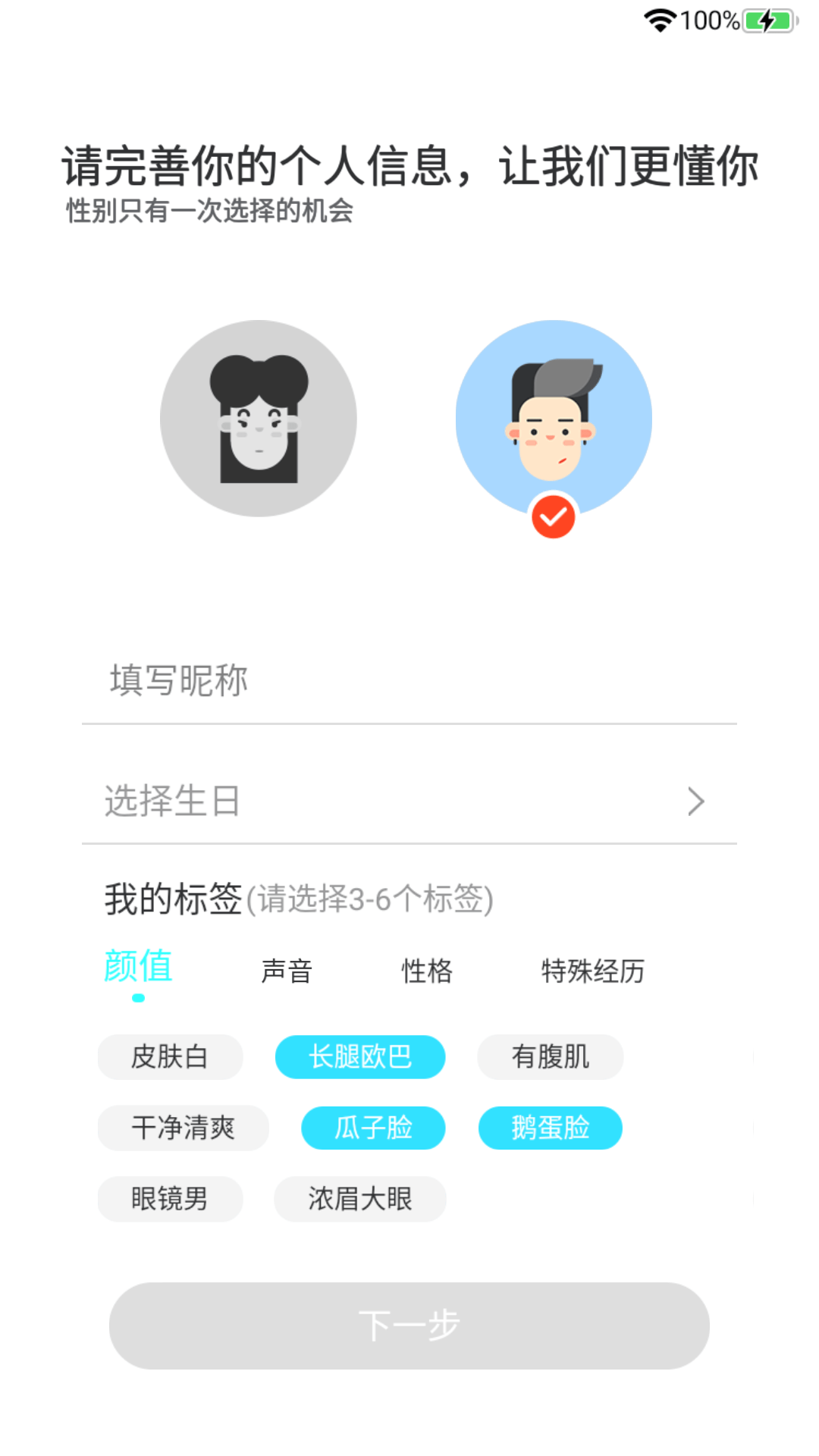819x1456 pixels.
Task: Switch to the 特殊经历 tab
Action: coord(594,971)
